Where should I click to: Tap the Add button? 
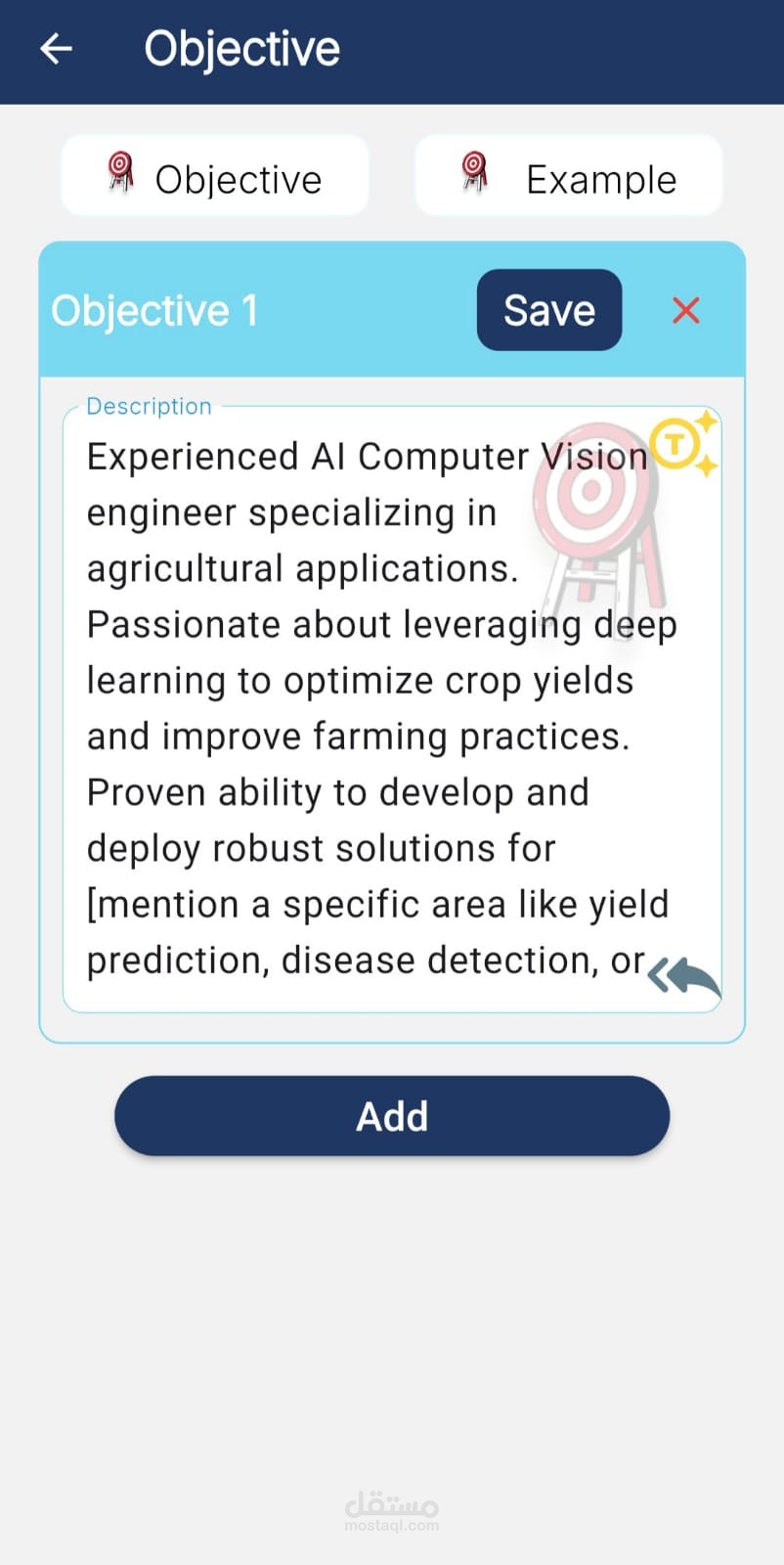[392, 1116]
